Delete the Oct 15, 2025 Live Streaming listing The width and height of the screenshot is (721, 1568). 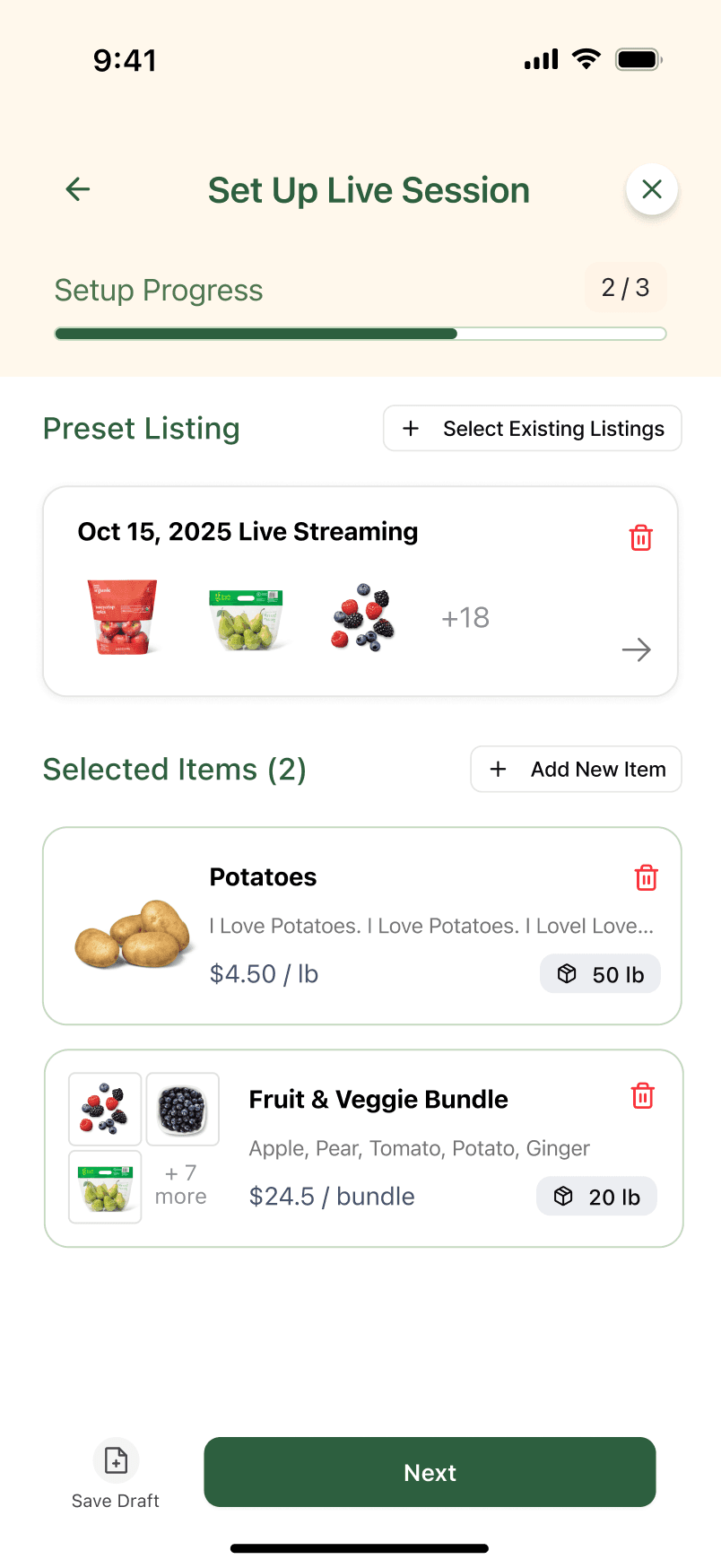coord(640,537)
